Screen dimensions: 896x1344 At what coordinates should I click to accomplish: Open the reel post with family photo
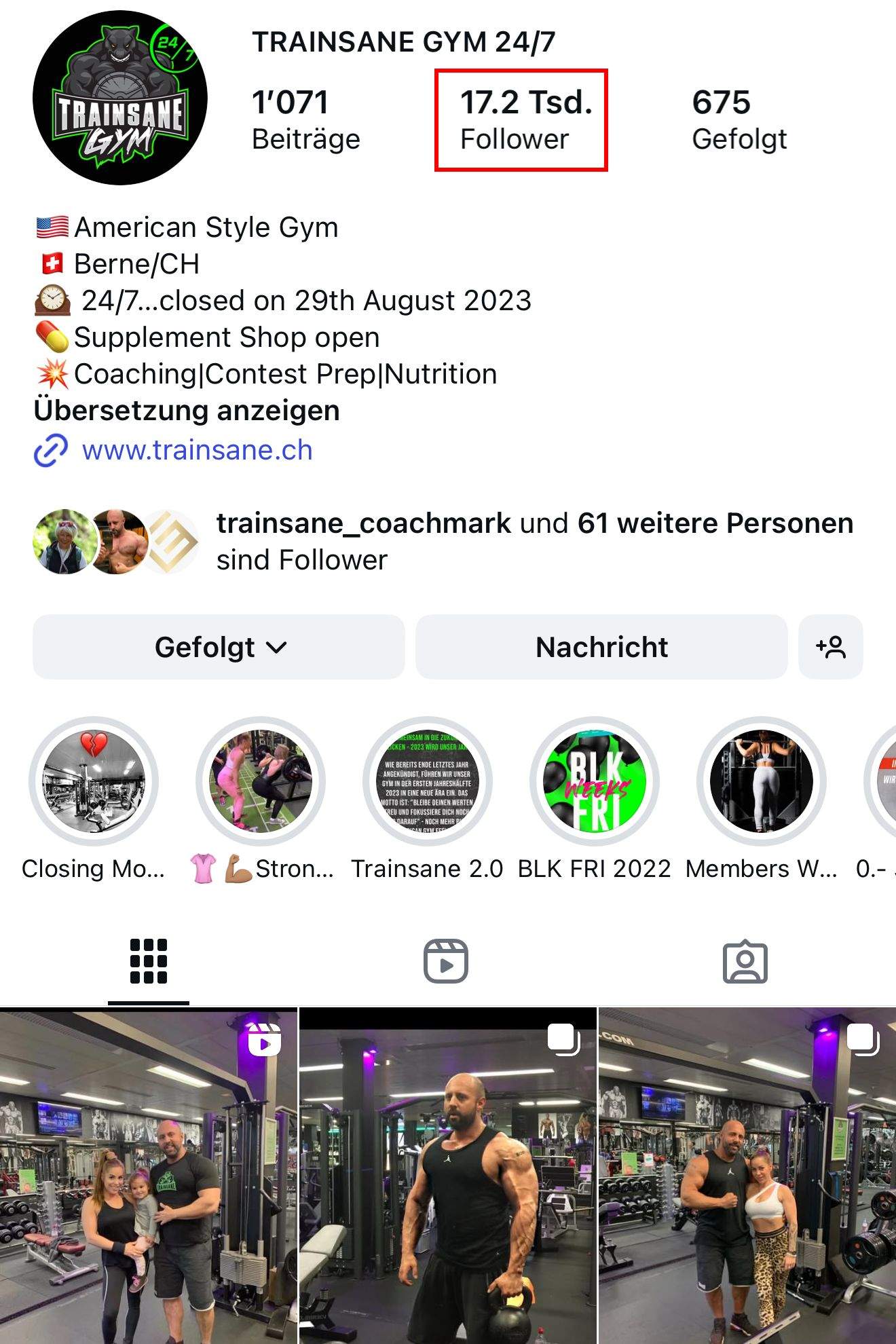(x=149, y=1176)
